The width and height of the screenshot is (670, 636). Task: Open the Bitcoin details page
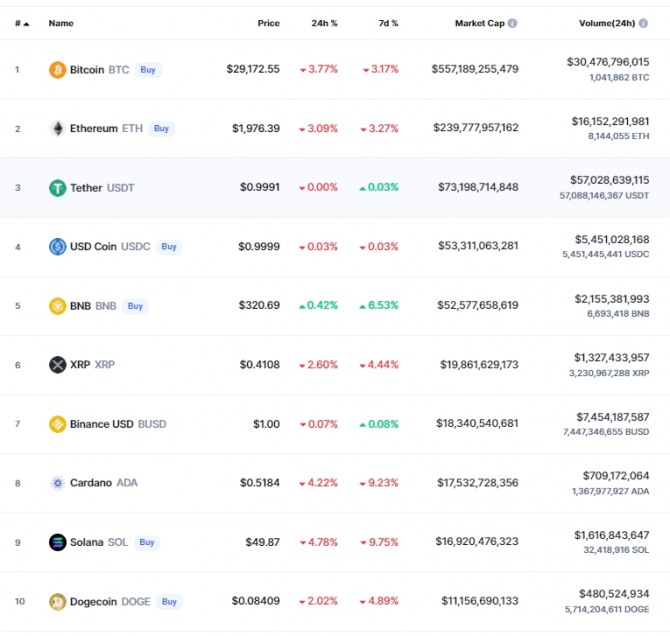tap(87, 70)
